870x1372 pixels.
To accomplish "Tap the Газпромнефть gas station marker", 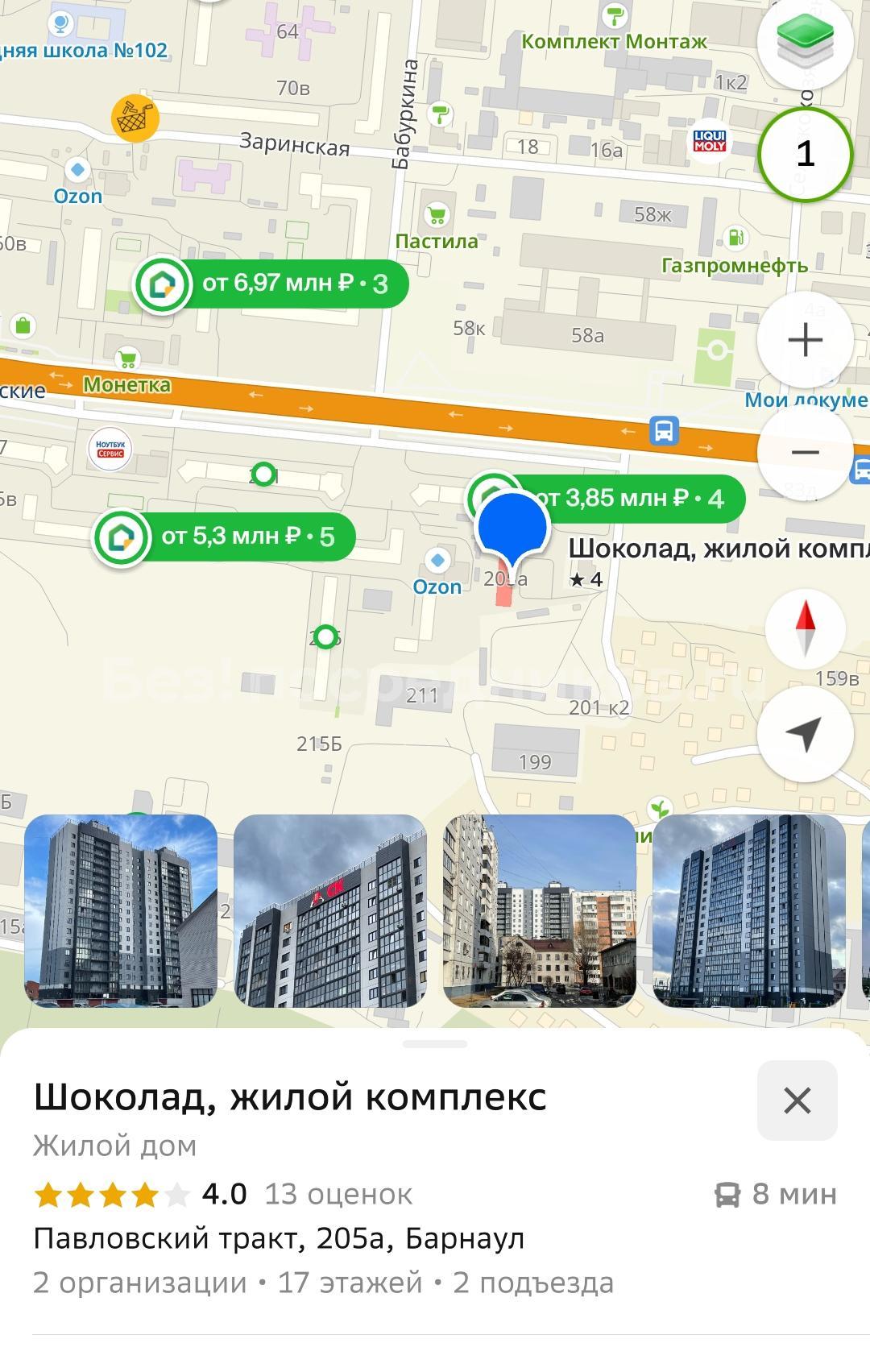I will pos(735,238).
